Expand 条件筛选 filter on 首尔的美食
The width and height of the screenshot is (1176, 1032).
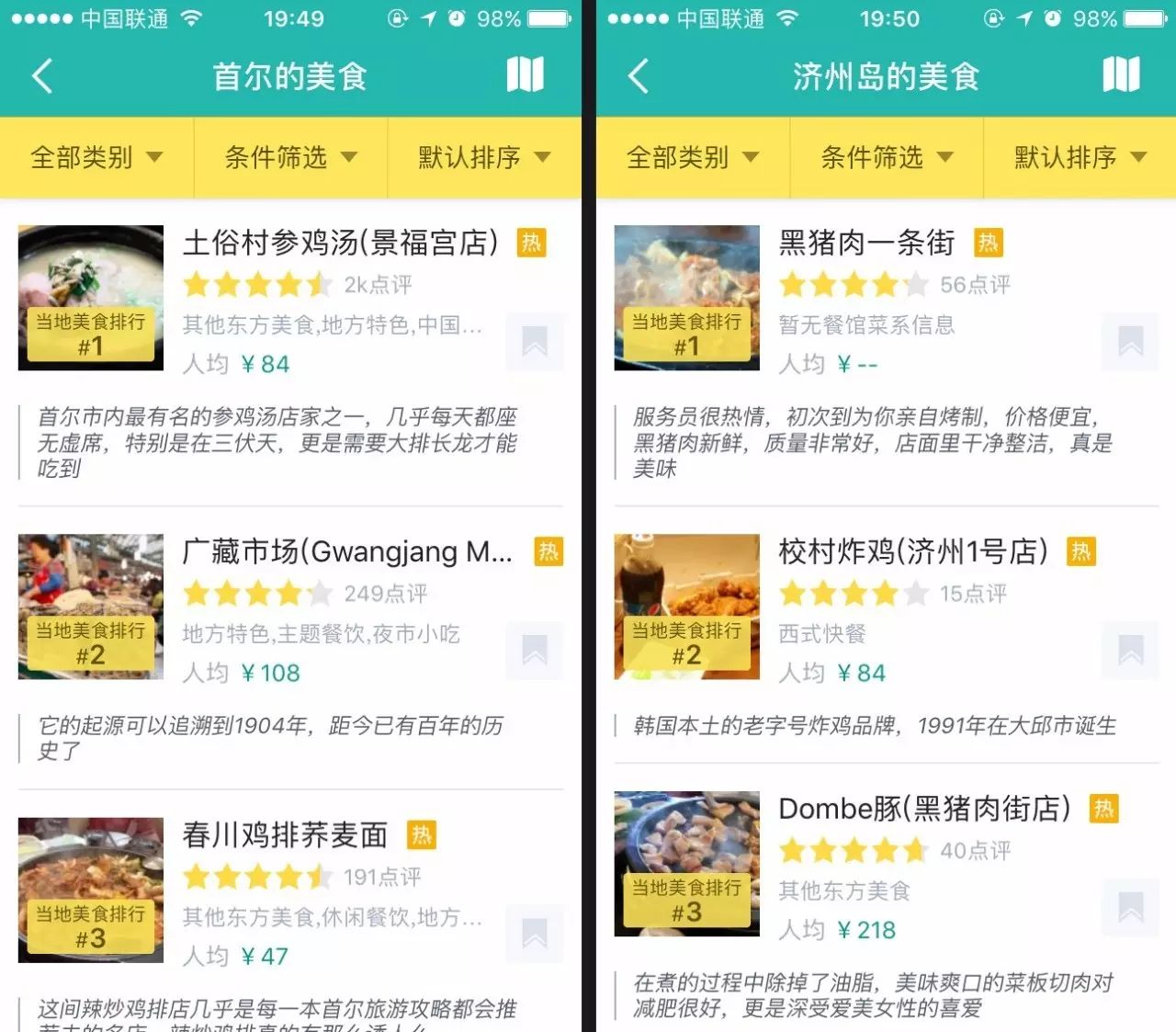(290, 157)
